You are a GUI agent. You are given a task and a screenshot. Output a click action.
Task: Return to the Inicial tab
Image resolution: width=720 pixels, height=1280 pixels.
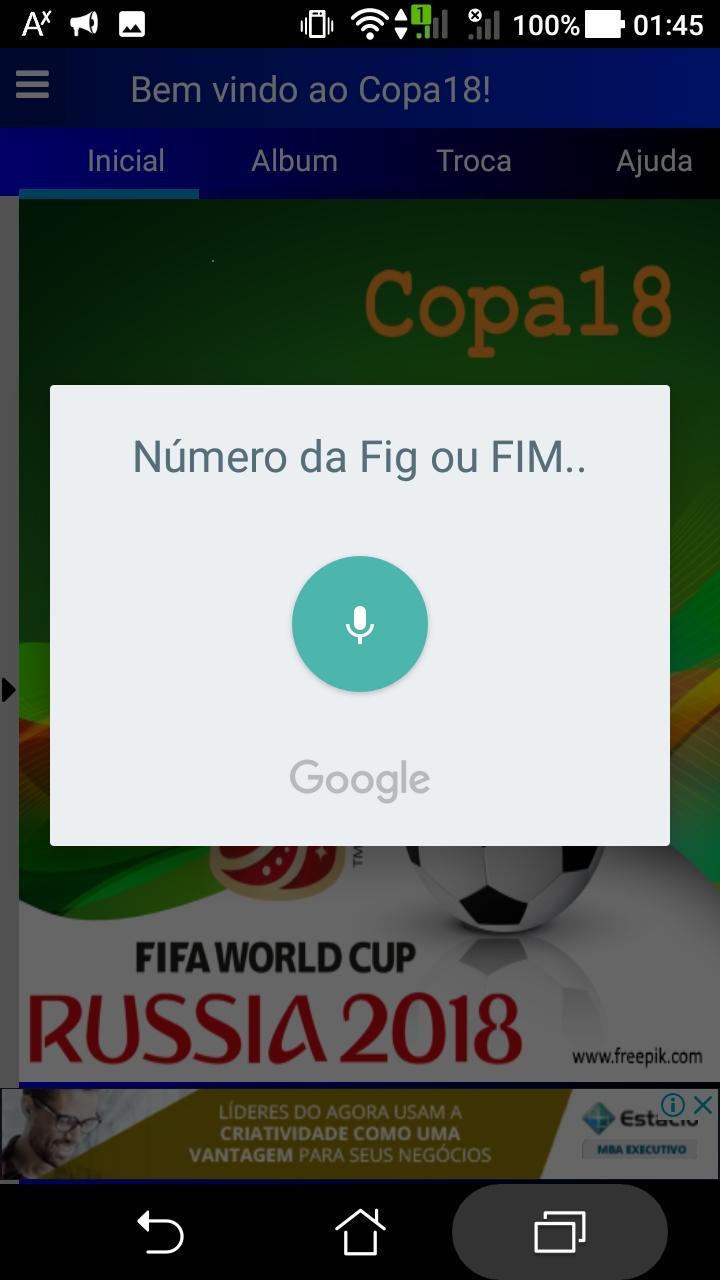[x=124, y=160]
